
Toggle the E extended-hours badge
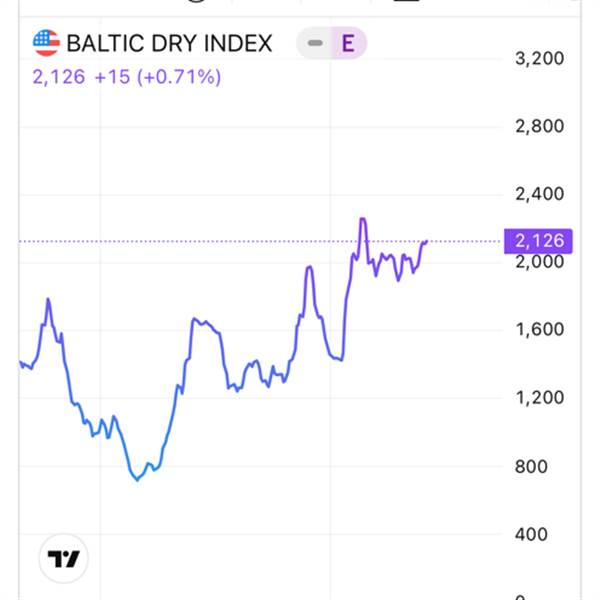pyautogui.click(x=348, y=43)
